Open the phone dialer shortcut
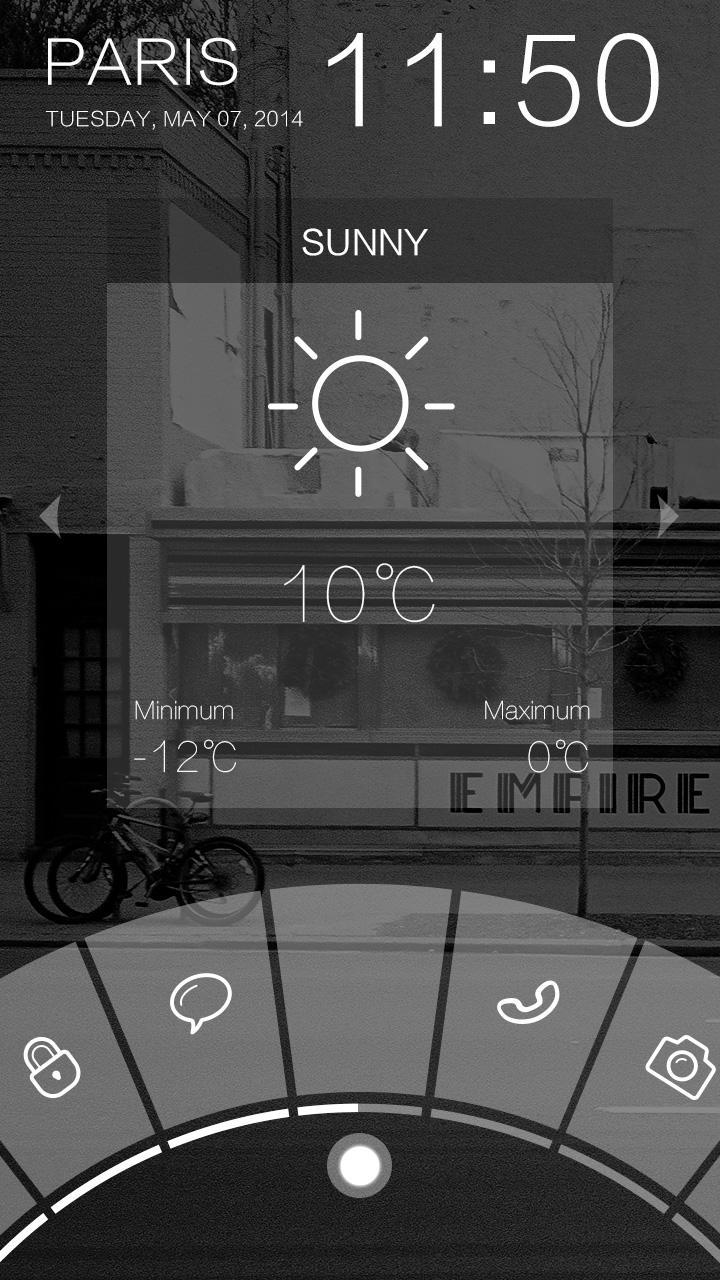The image size is (720, 1280). point(528,1002)
